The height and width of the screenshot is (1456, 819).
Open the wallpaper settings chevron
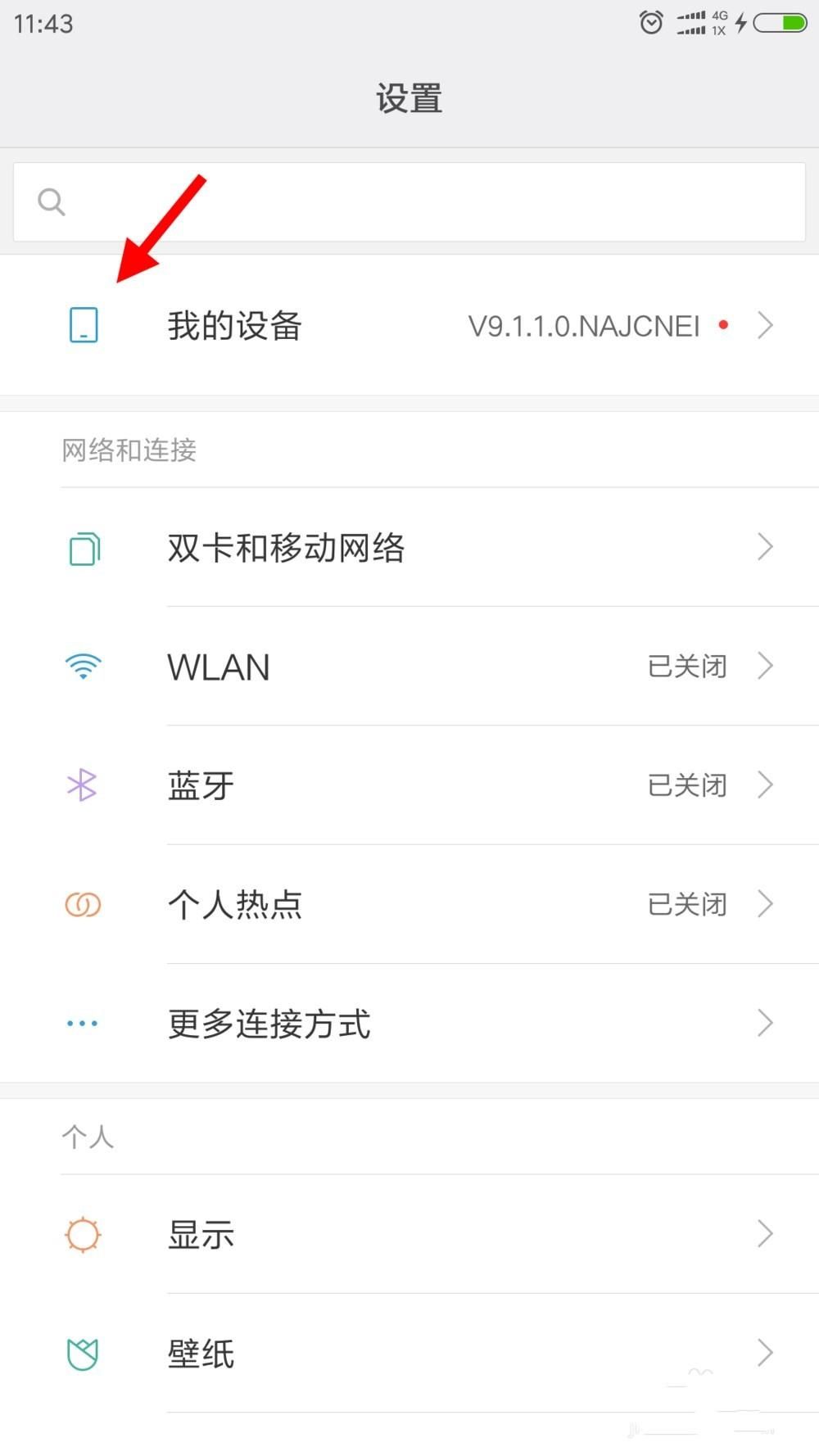coord(764,1353)
